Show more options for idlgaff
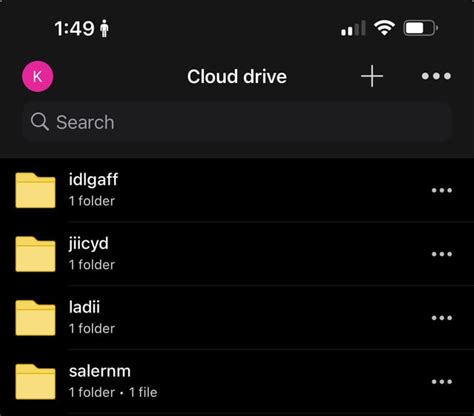The image size is (474, 416). tap(442, 190)
